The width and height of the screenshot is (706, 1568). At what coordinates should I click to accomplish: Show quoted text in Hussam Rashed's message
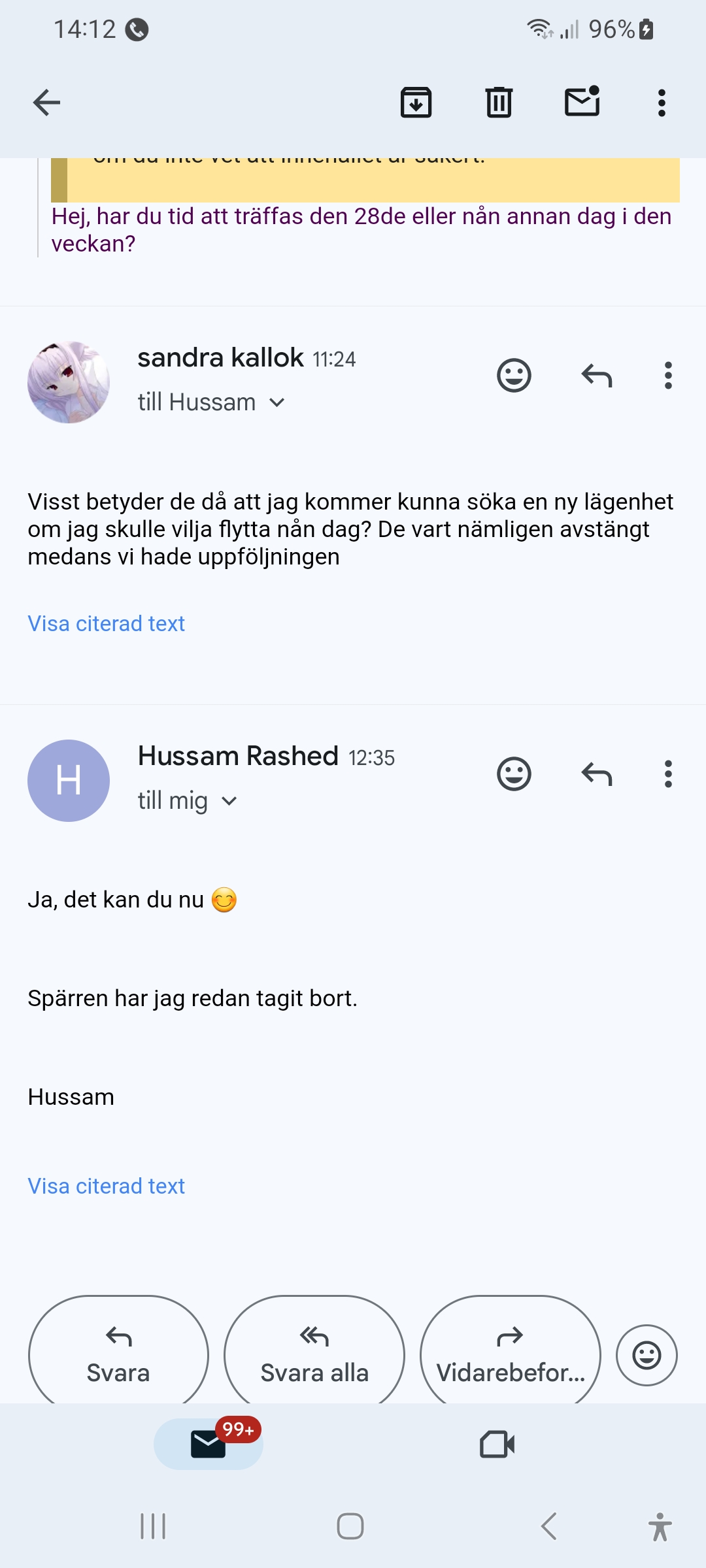pyautogui.click(x=106, y=1186)
